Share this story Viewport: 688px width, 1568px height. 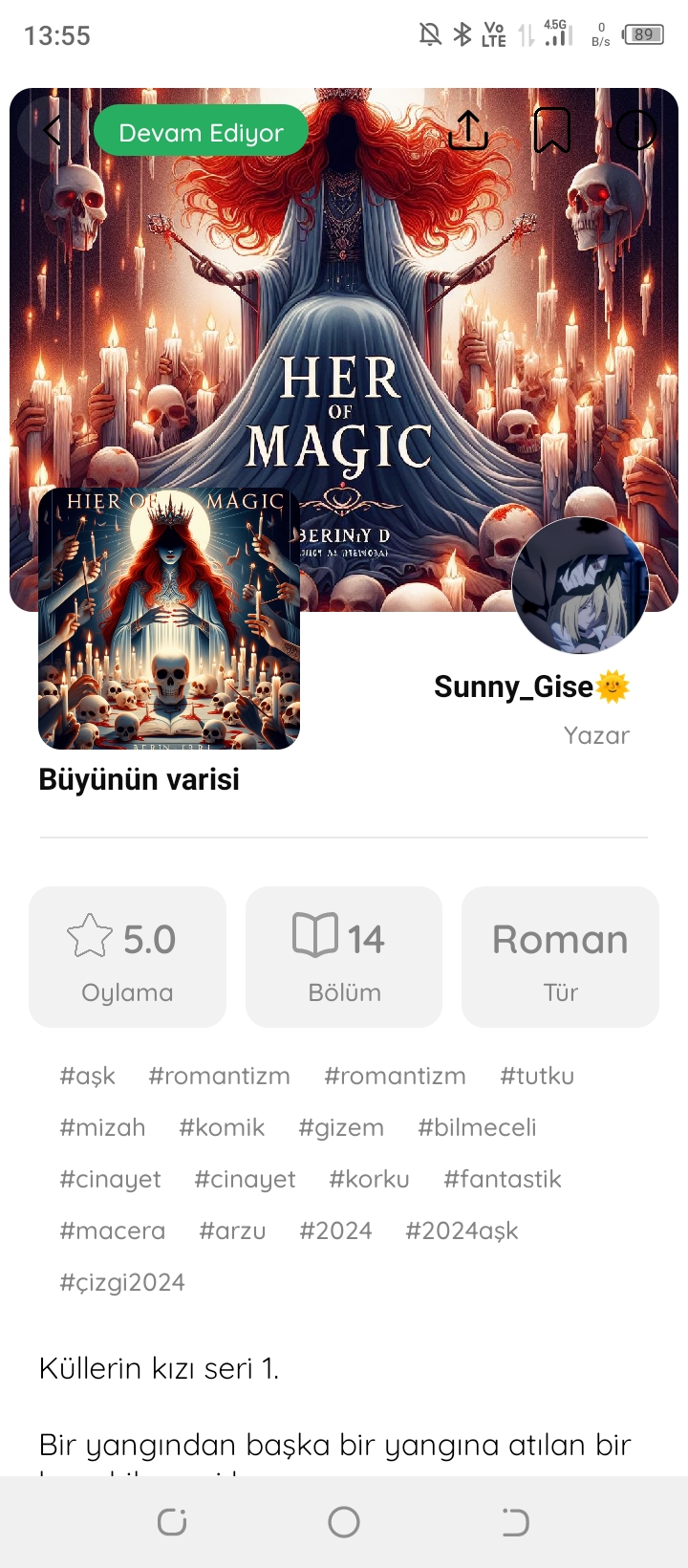coord(468,130)
